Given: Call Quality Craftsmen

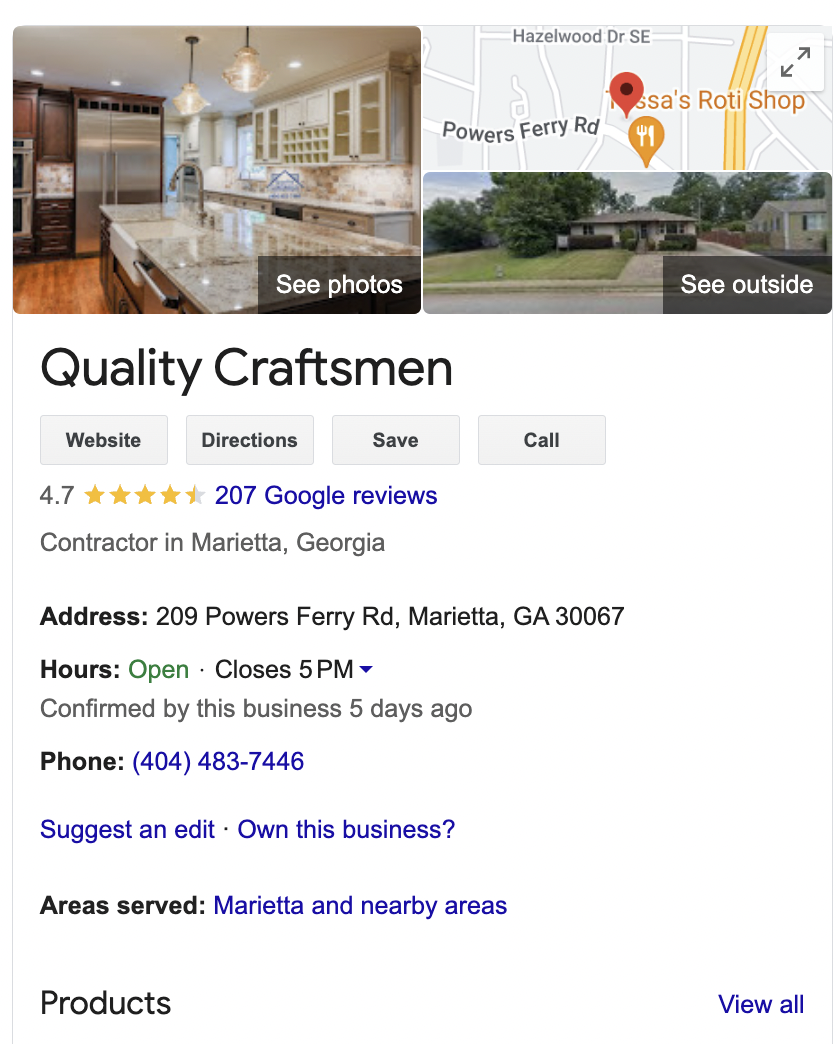Looking at the screenshot, I should click(541, 440).
